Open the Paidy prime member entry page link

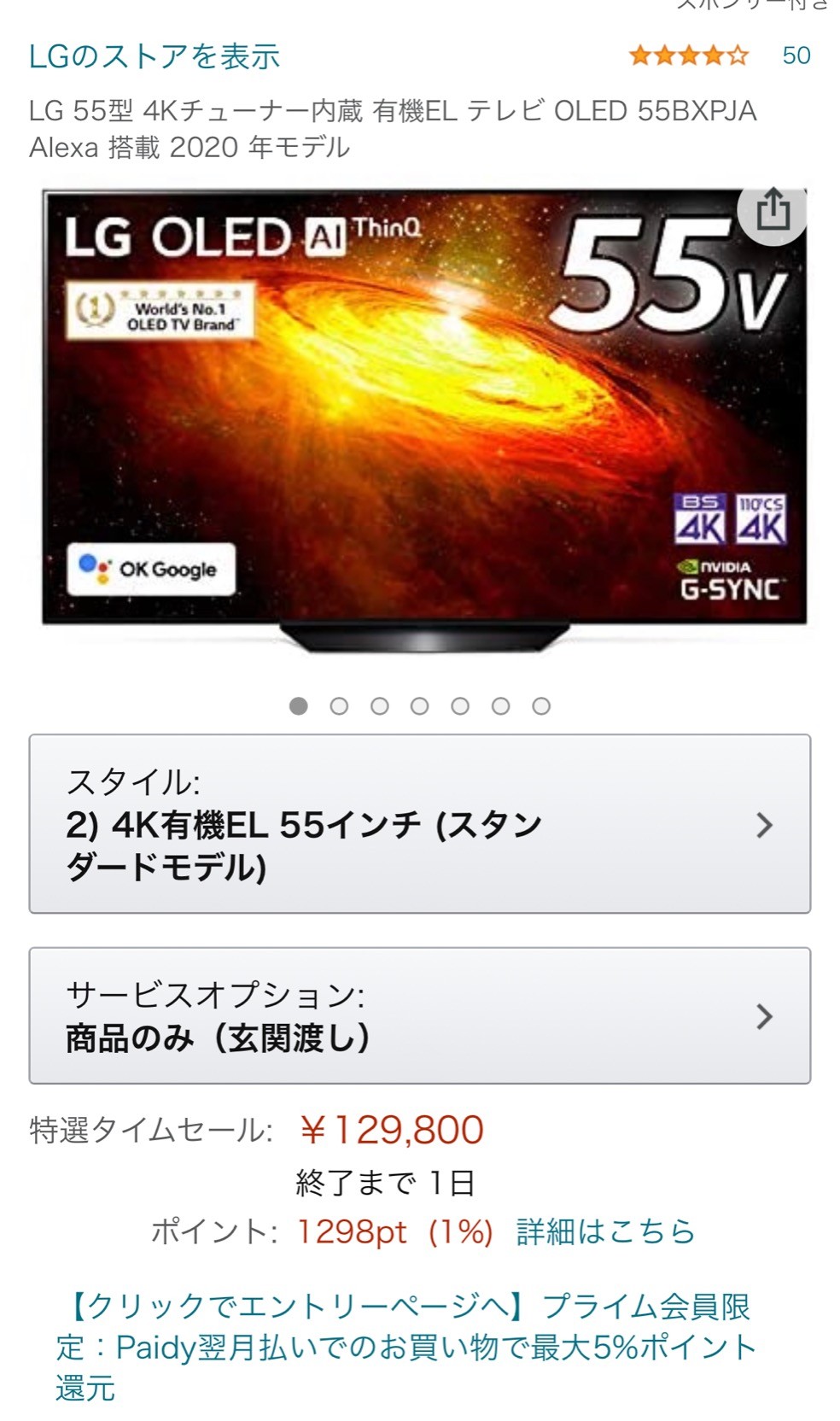point(406,1347)
